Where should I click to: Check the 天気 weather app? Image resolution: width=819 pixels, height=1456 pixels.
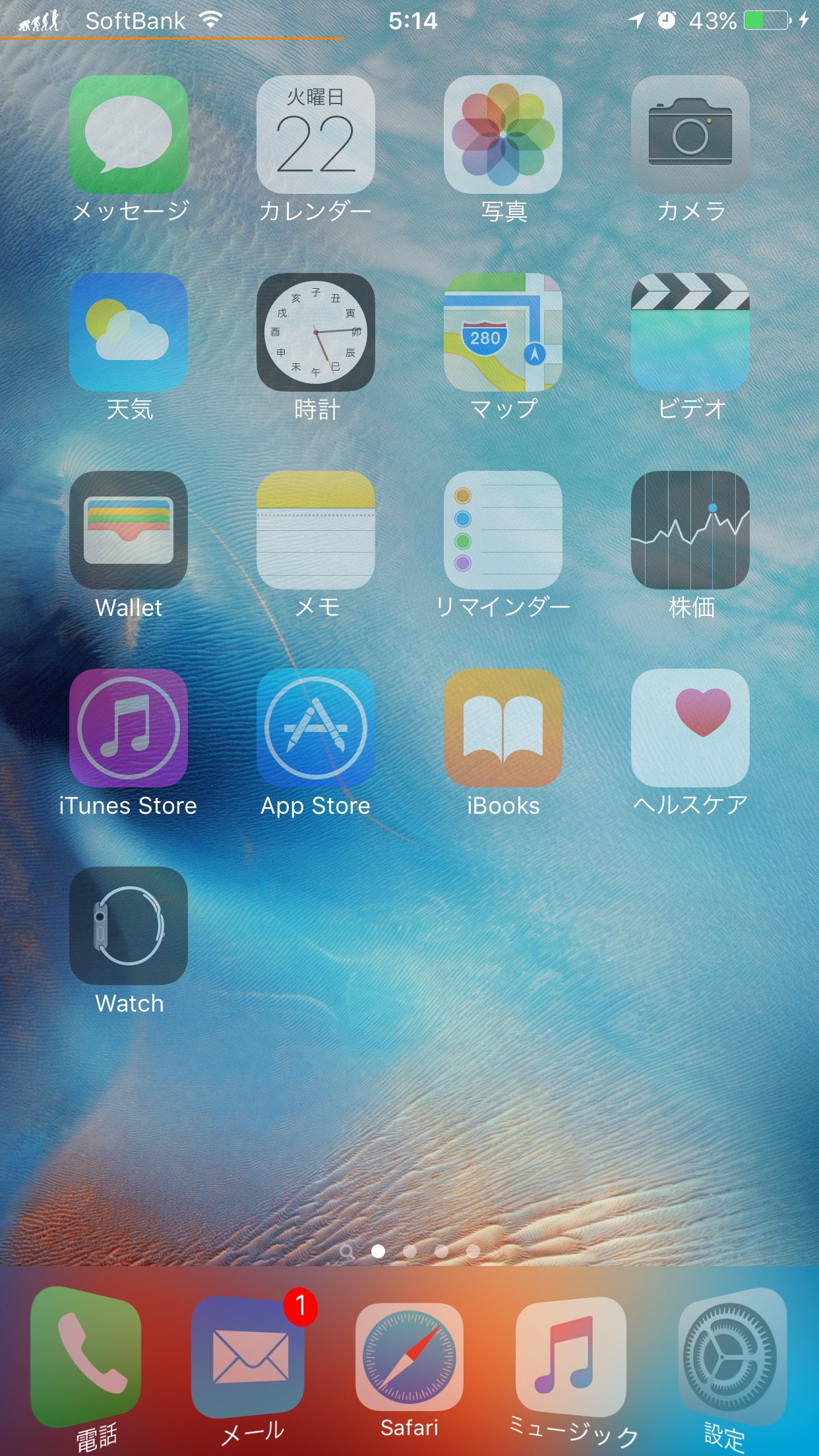coord(129,332)
